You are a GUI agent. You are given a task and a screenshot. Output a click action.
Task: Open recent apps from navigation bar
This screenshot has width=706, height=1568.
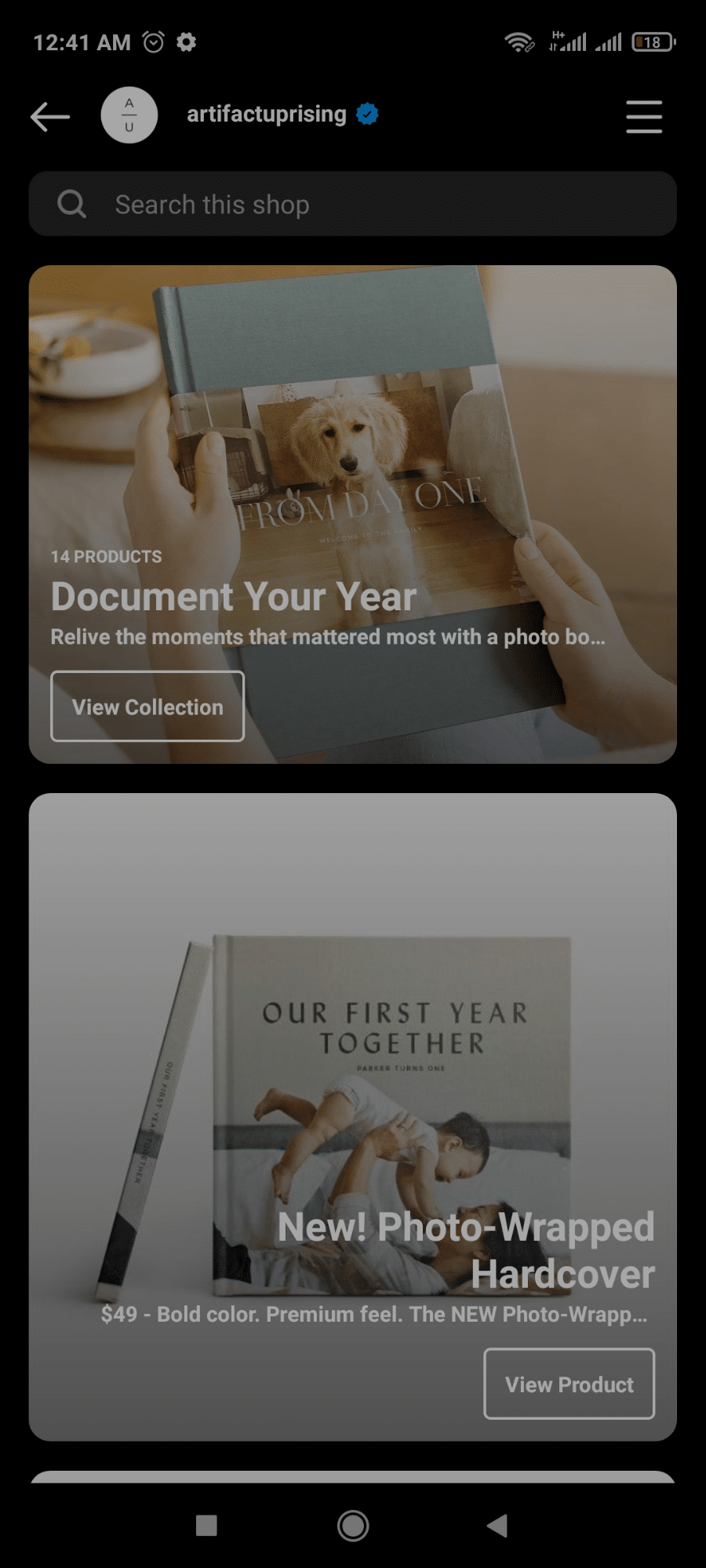tap(206, 1526)
